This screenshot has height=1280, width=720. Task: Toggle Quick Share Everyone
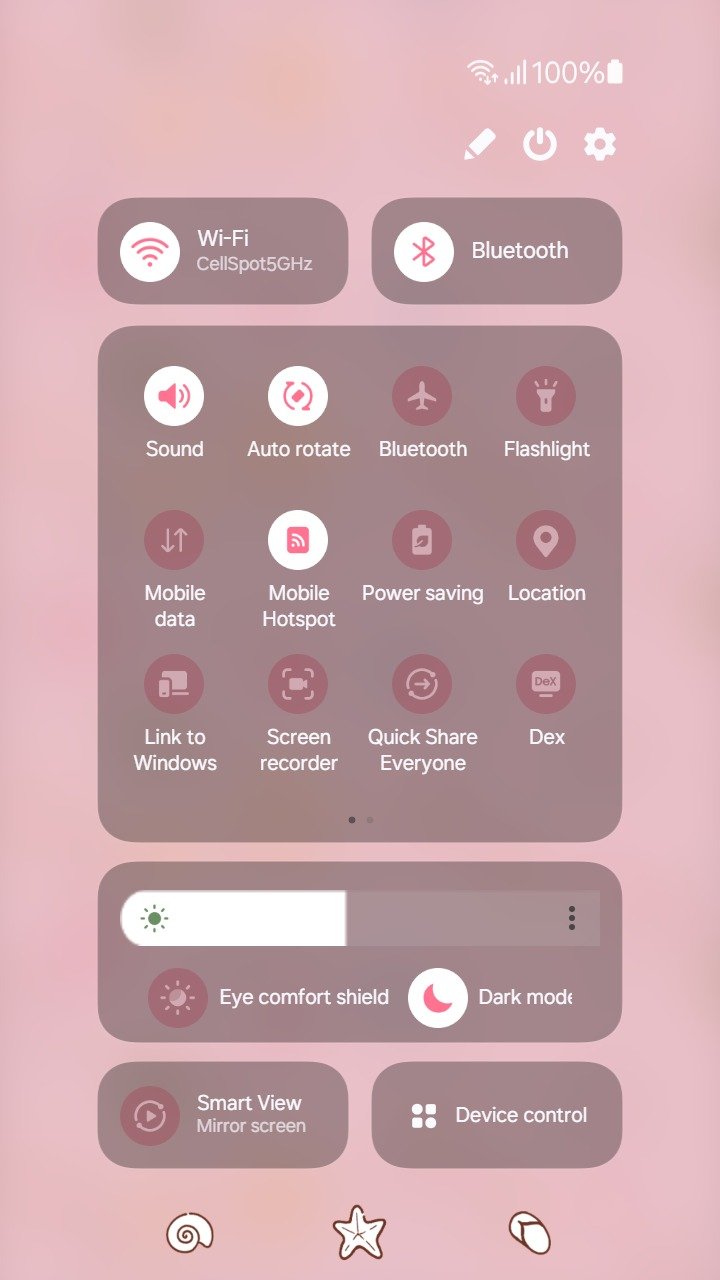tap(422, 684)
